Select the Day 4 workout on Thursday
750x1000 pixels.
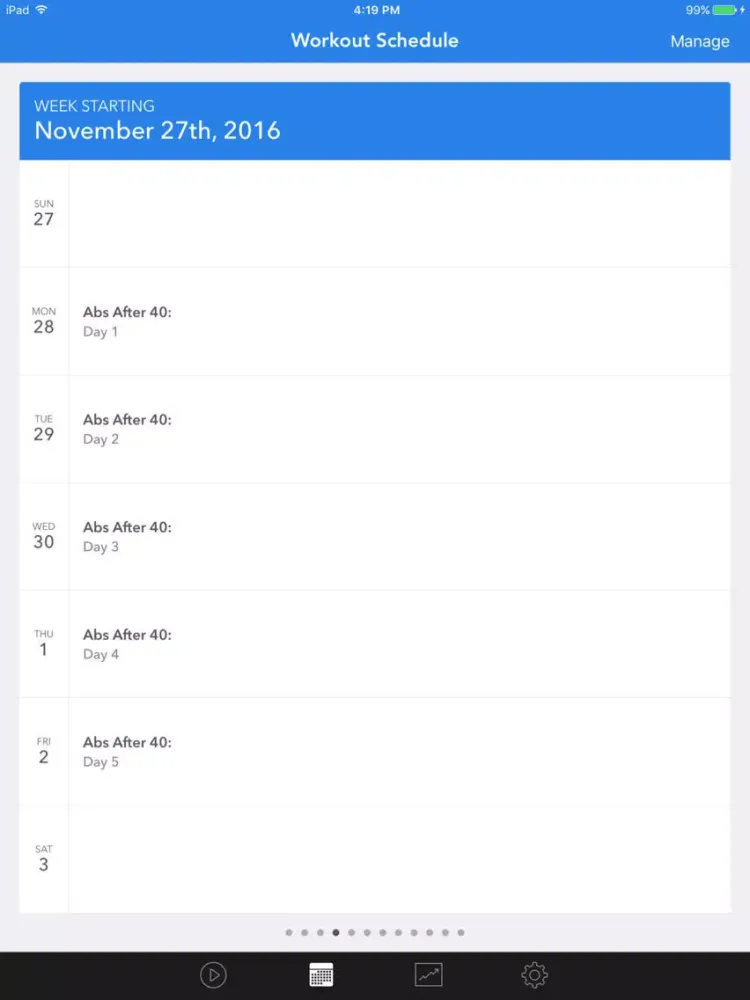pyautogui.click(x=128, y=644)
